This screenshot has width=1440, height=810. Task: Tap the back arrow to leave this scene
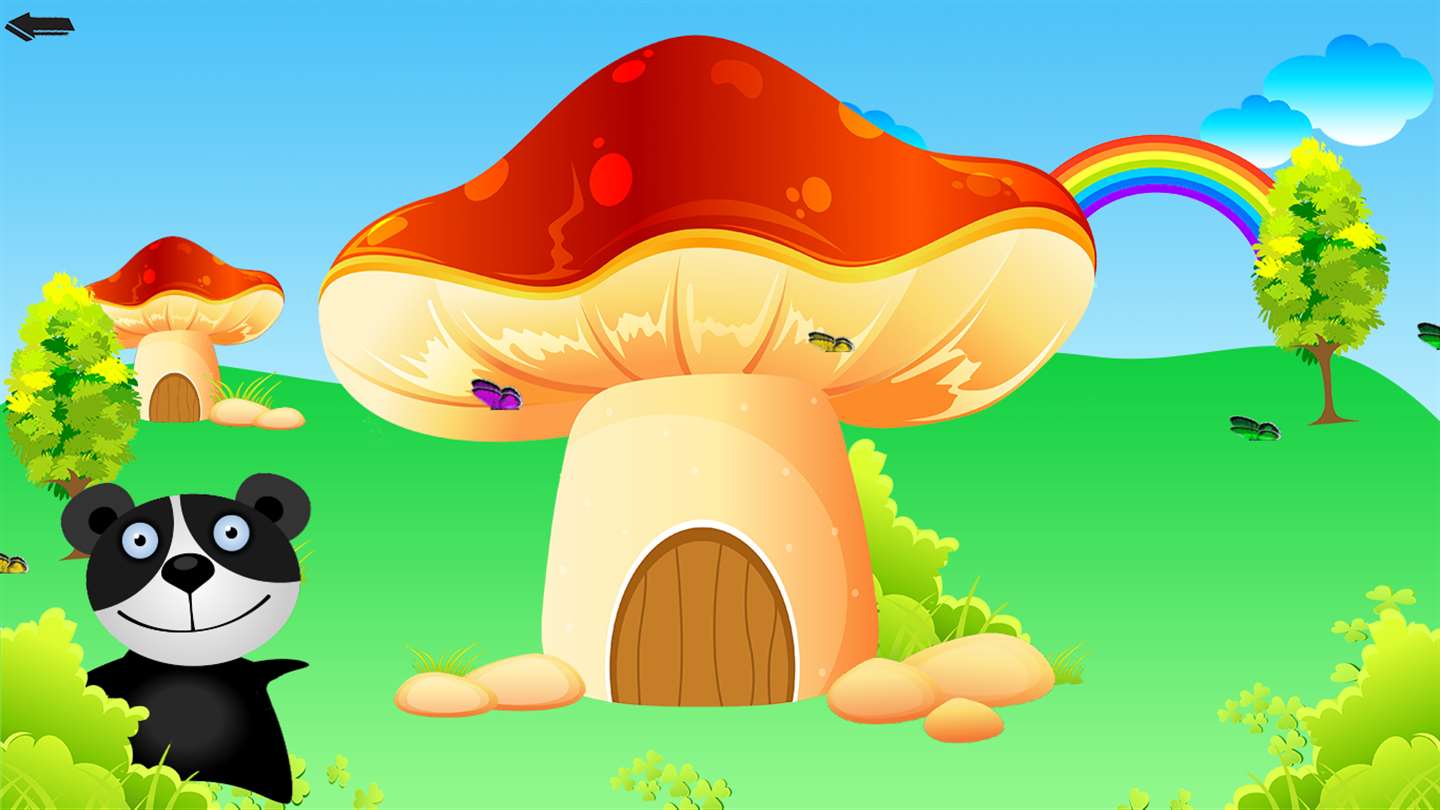point(38,27)
